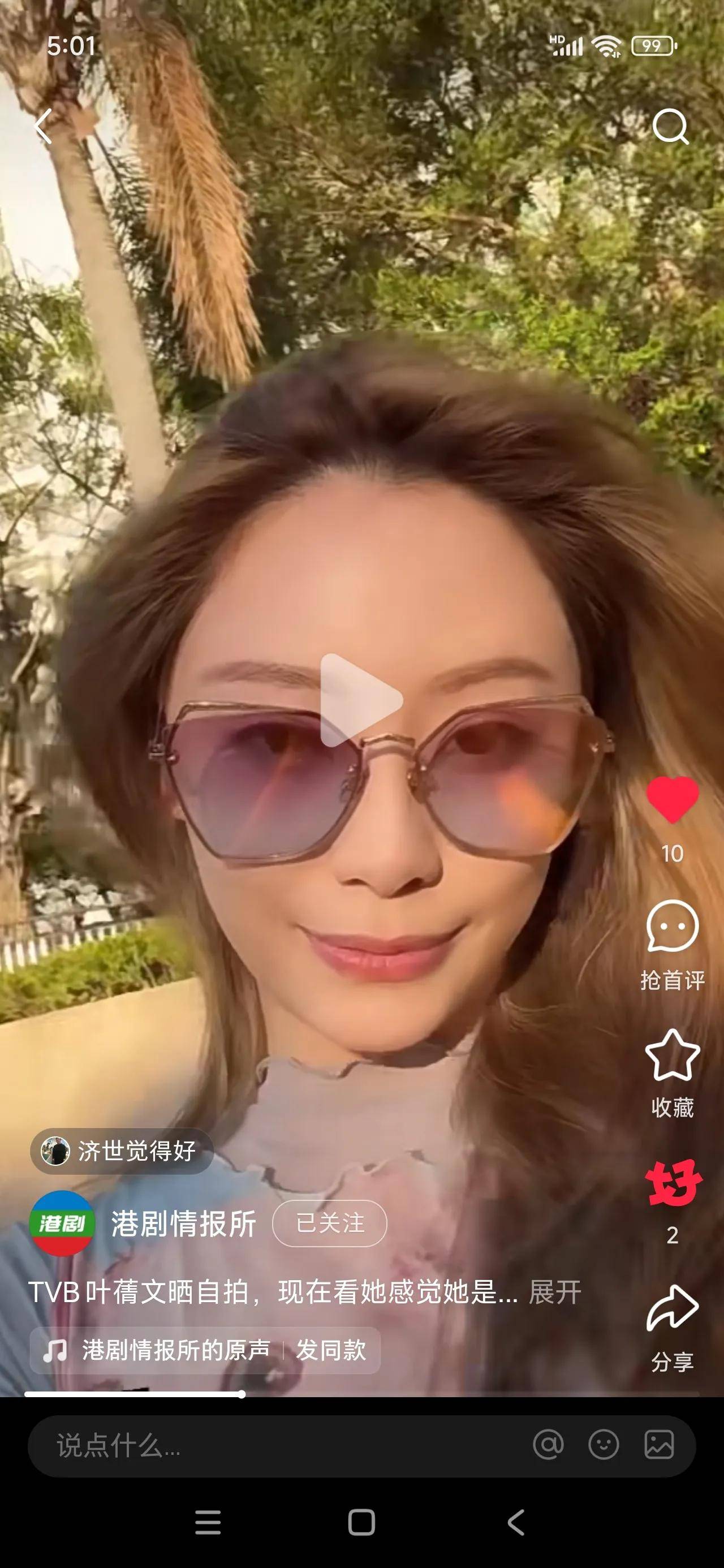Open the emoji picker icon

[x=604, y=1445]
